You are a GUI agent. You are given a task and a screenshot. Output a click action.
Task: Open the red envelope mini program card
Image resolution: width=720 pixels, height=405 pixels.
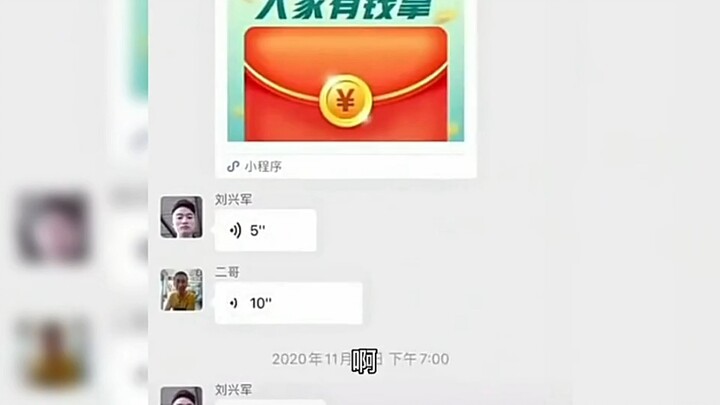pyautogui.click(x=345, y=85)
